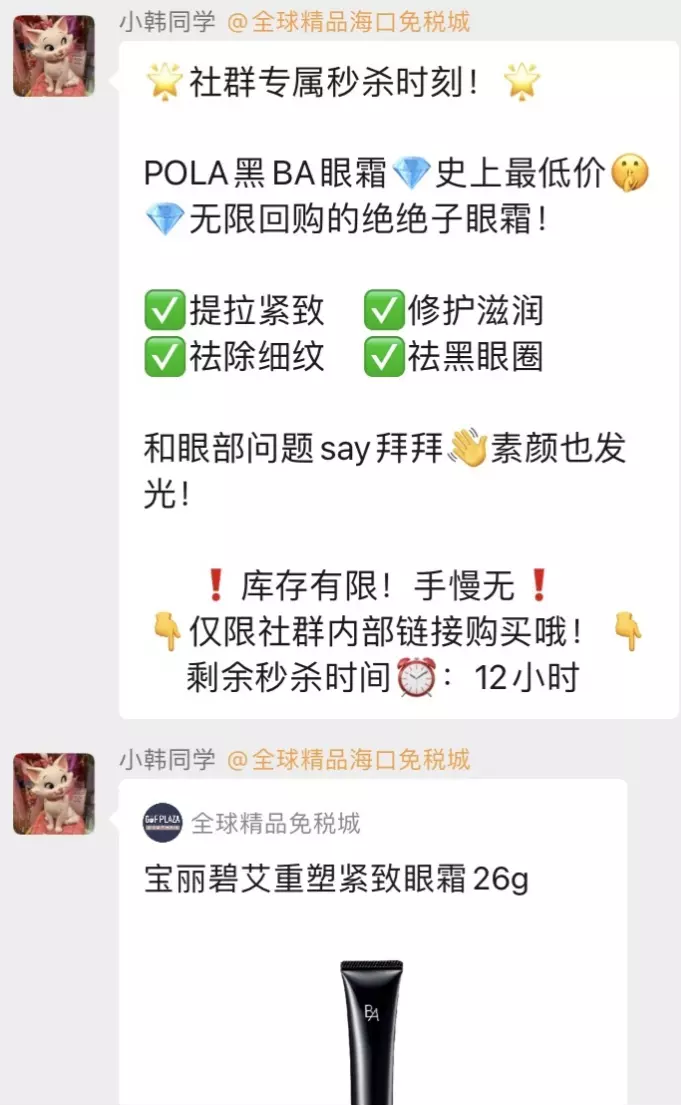Open the 宝丽碧艾重塑紧致眼霜 26g mini-program card

tap(373, 943)
